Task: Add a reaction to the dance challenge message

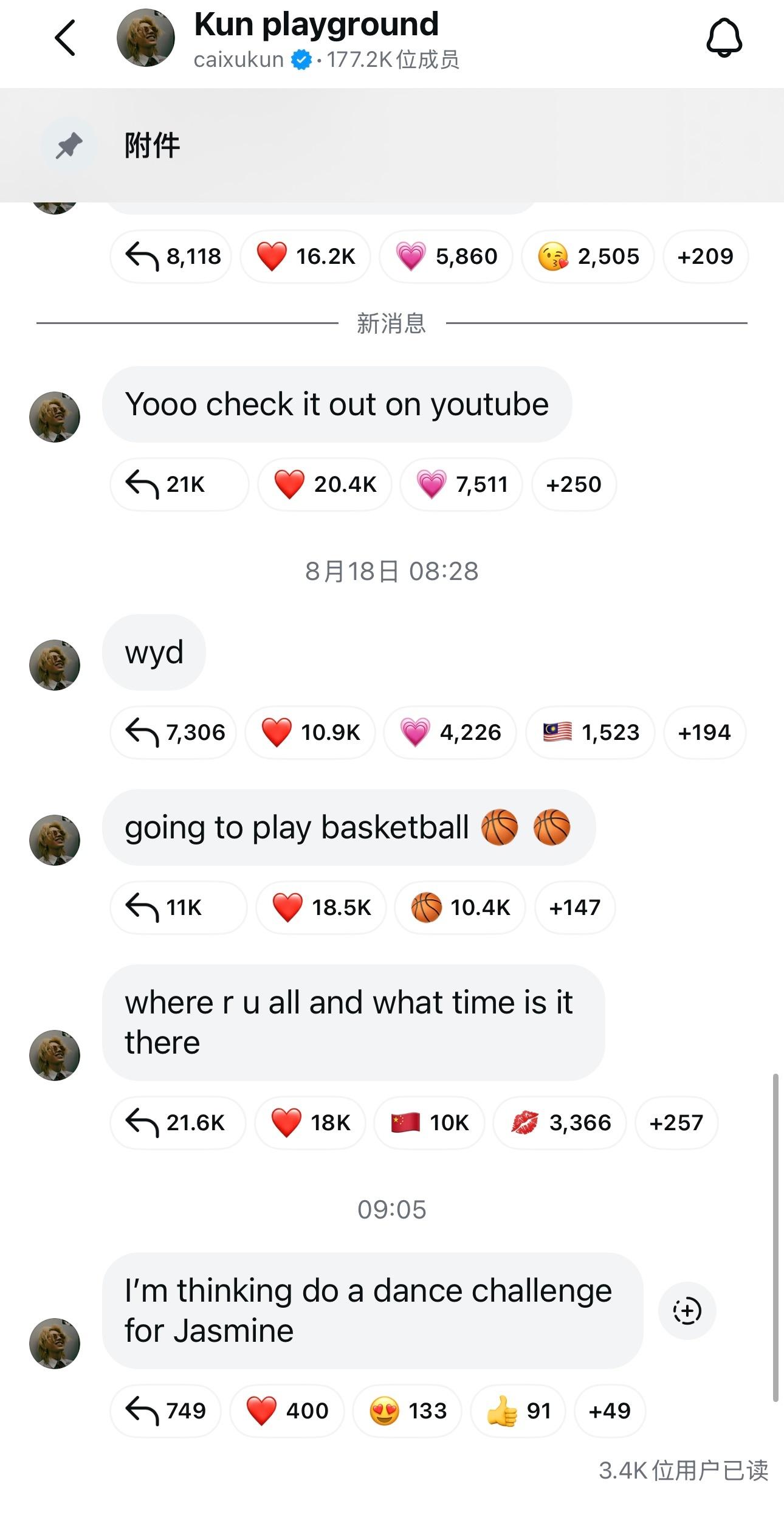Action: click(x=687, y=1311)
